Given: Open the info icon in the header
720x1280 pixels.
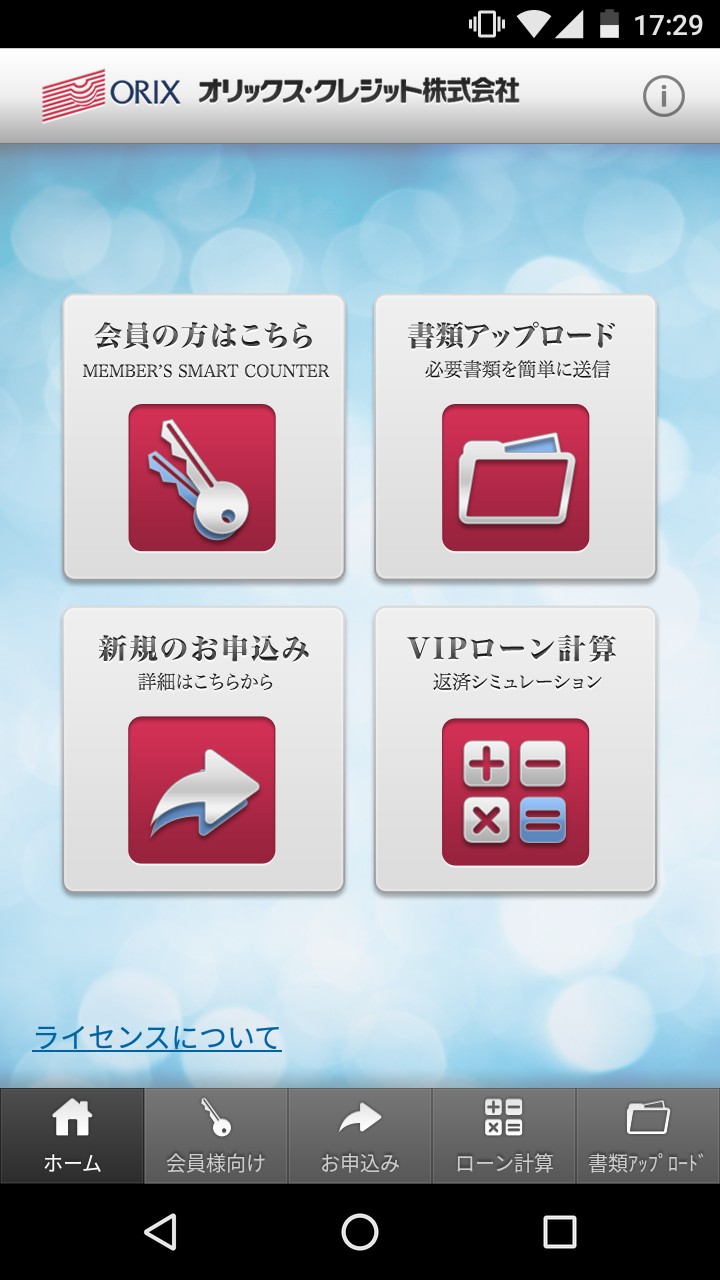Looking at the screenshot, I should point(663,97).
